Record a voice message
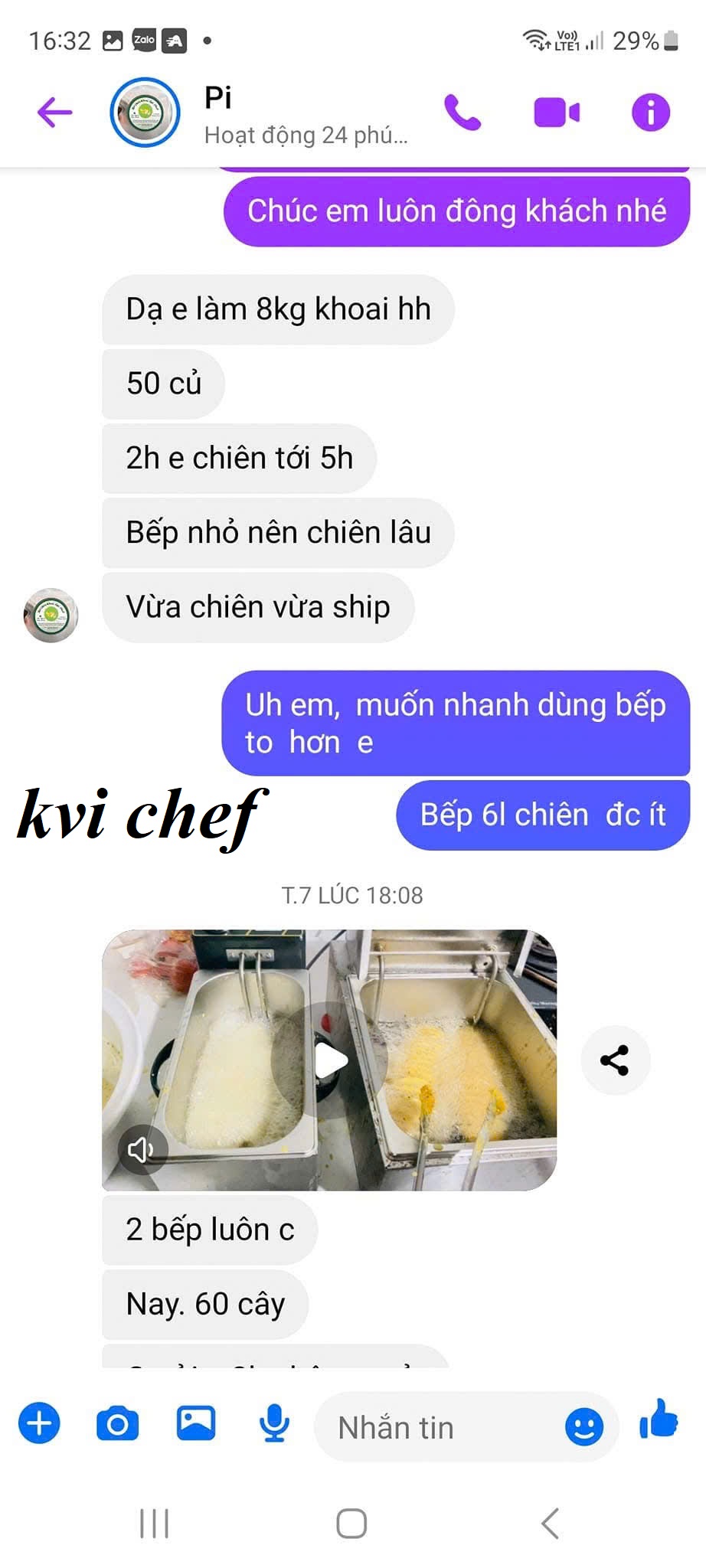Screen dimensions: 706x1568 (273, 1423)
